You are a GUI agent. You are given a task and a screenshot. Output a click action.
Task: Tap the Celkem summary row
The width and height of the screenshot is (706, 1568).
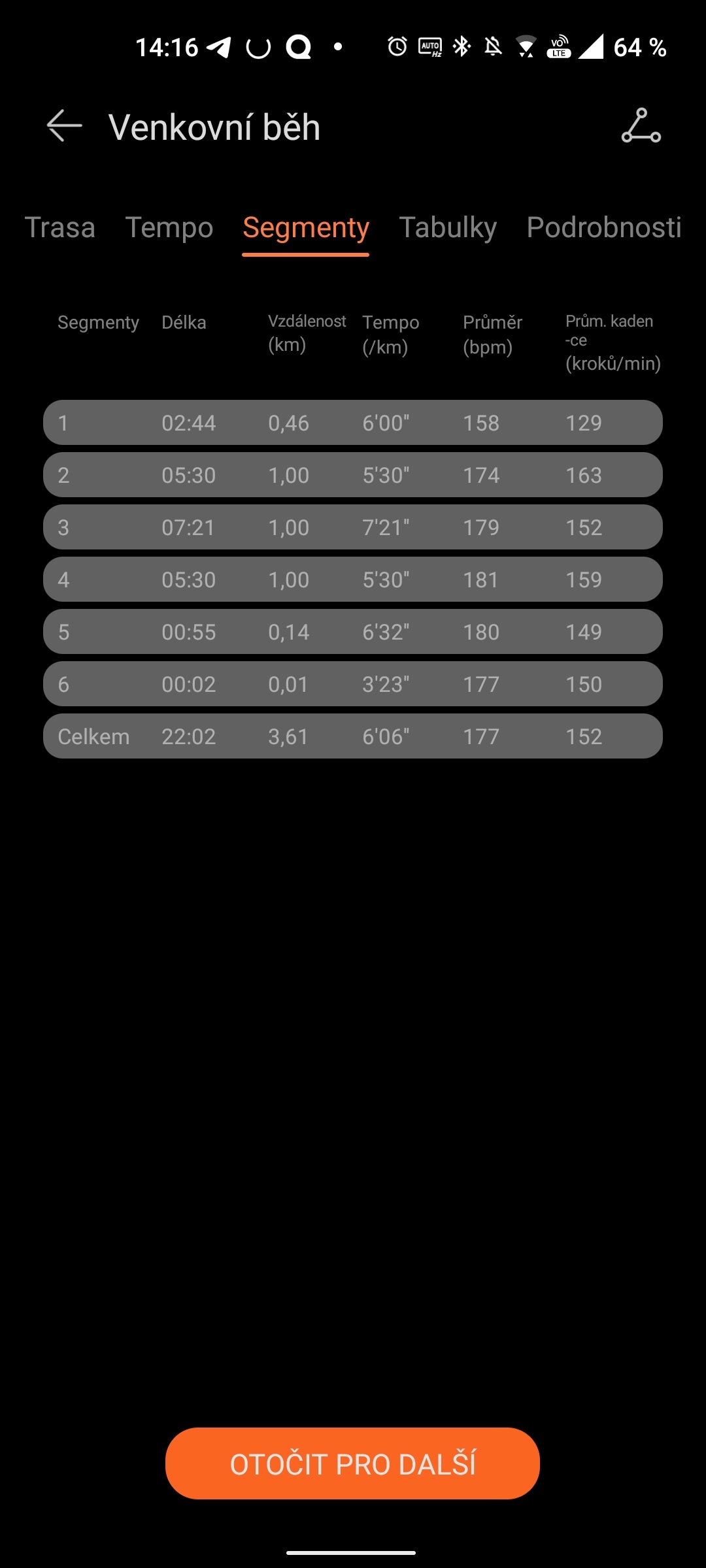pos(353,736)
